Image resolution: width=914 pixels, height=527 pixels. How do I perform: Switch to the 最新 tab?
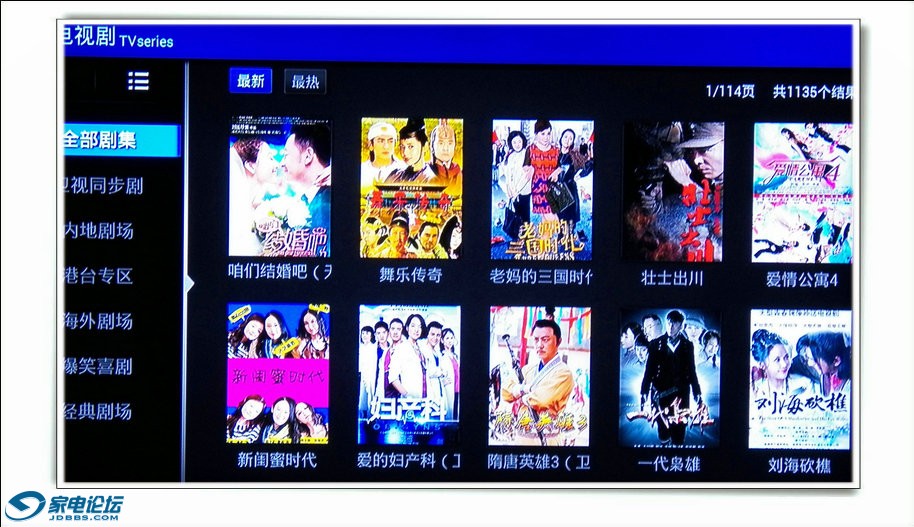(x=250, y=82)
